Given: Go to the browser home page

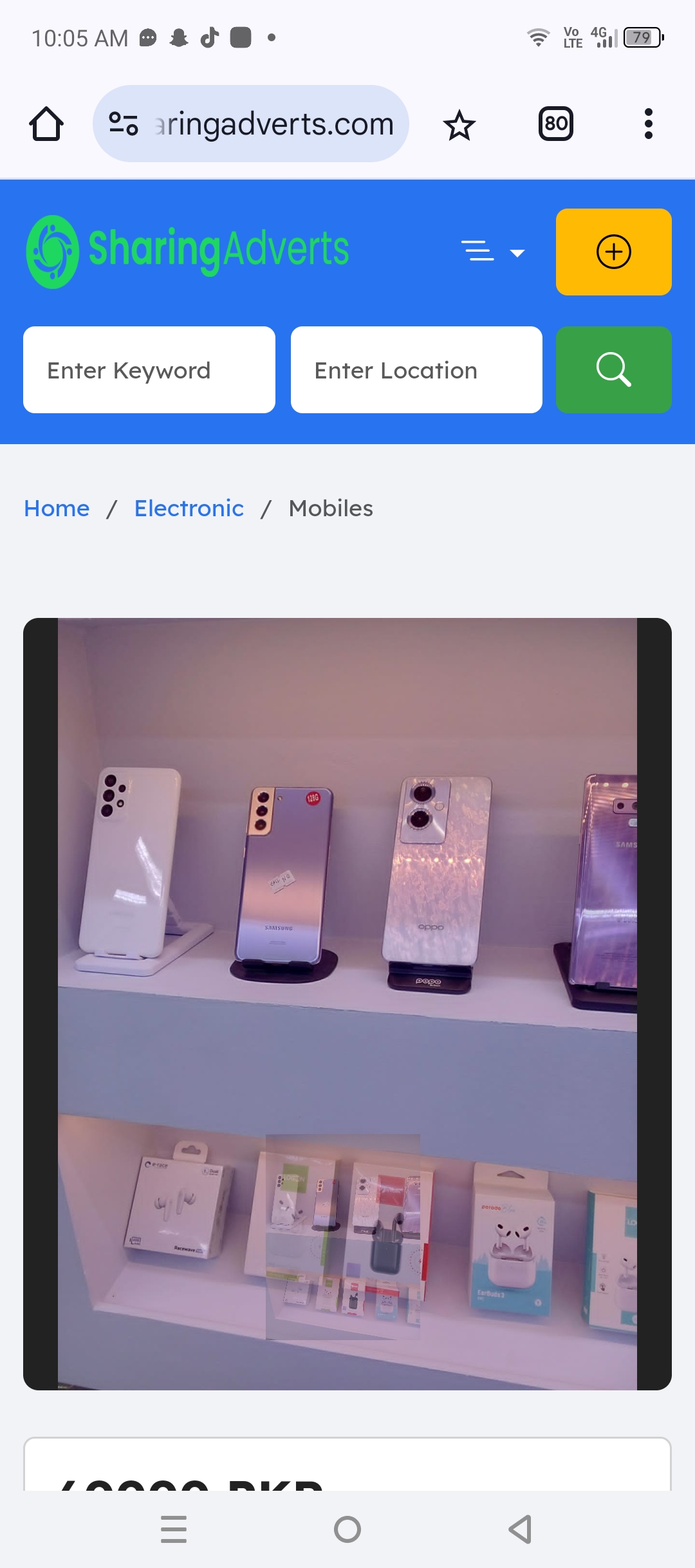Looking at the screenshot, I should [x=46, y=124].
